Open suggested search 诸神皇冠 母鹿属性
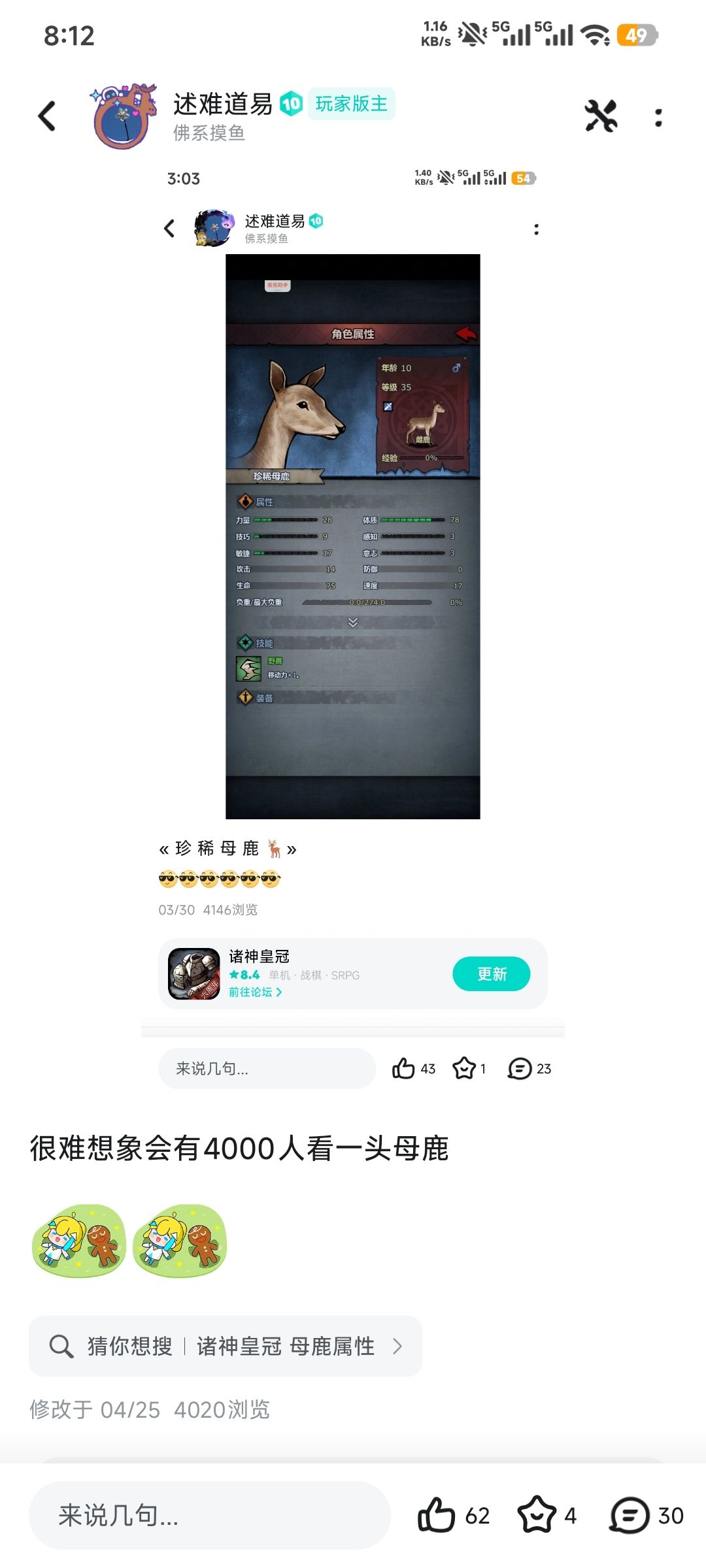706x1568 pixels. [226, 1346]
